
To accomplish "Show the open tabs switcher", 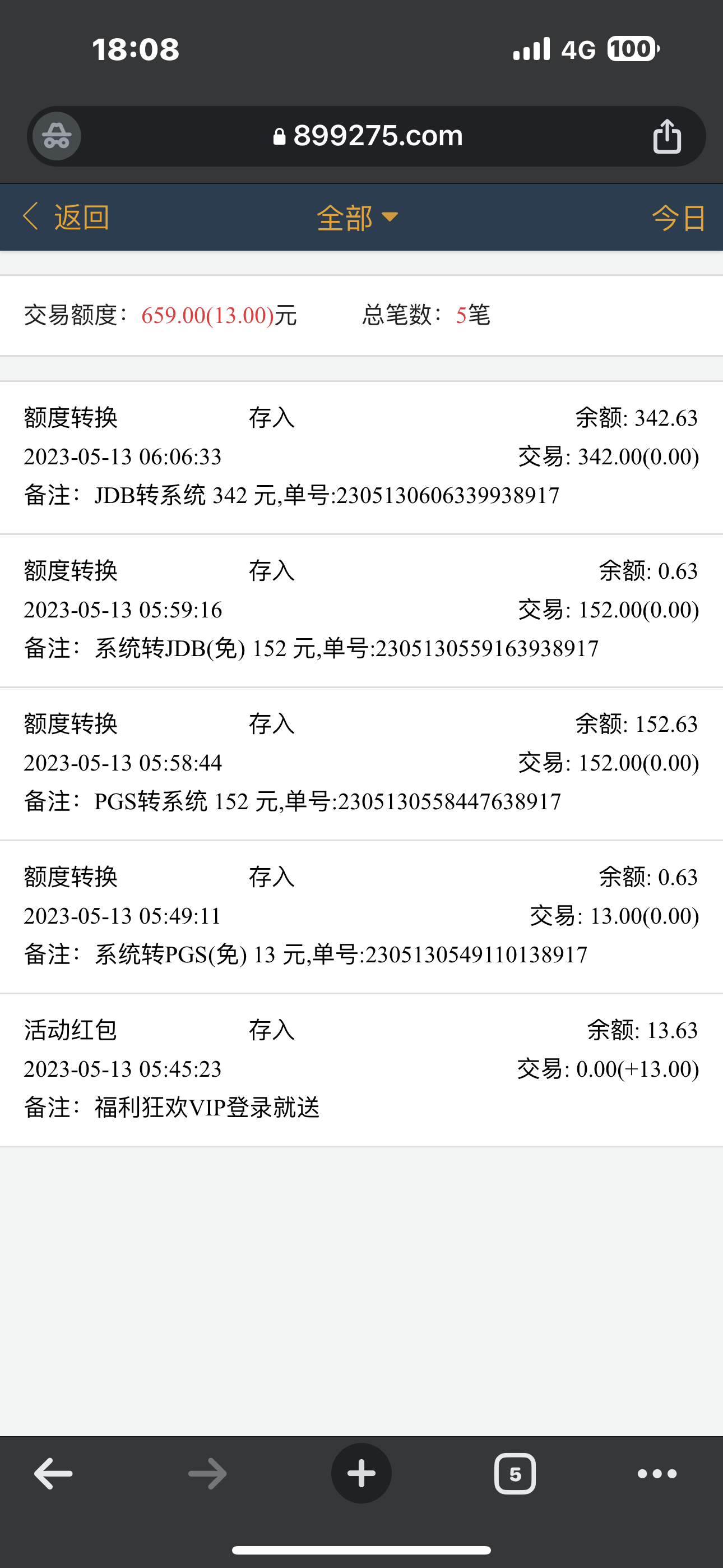I will (x=515, y=1474).
